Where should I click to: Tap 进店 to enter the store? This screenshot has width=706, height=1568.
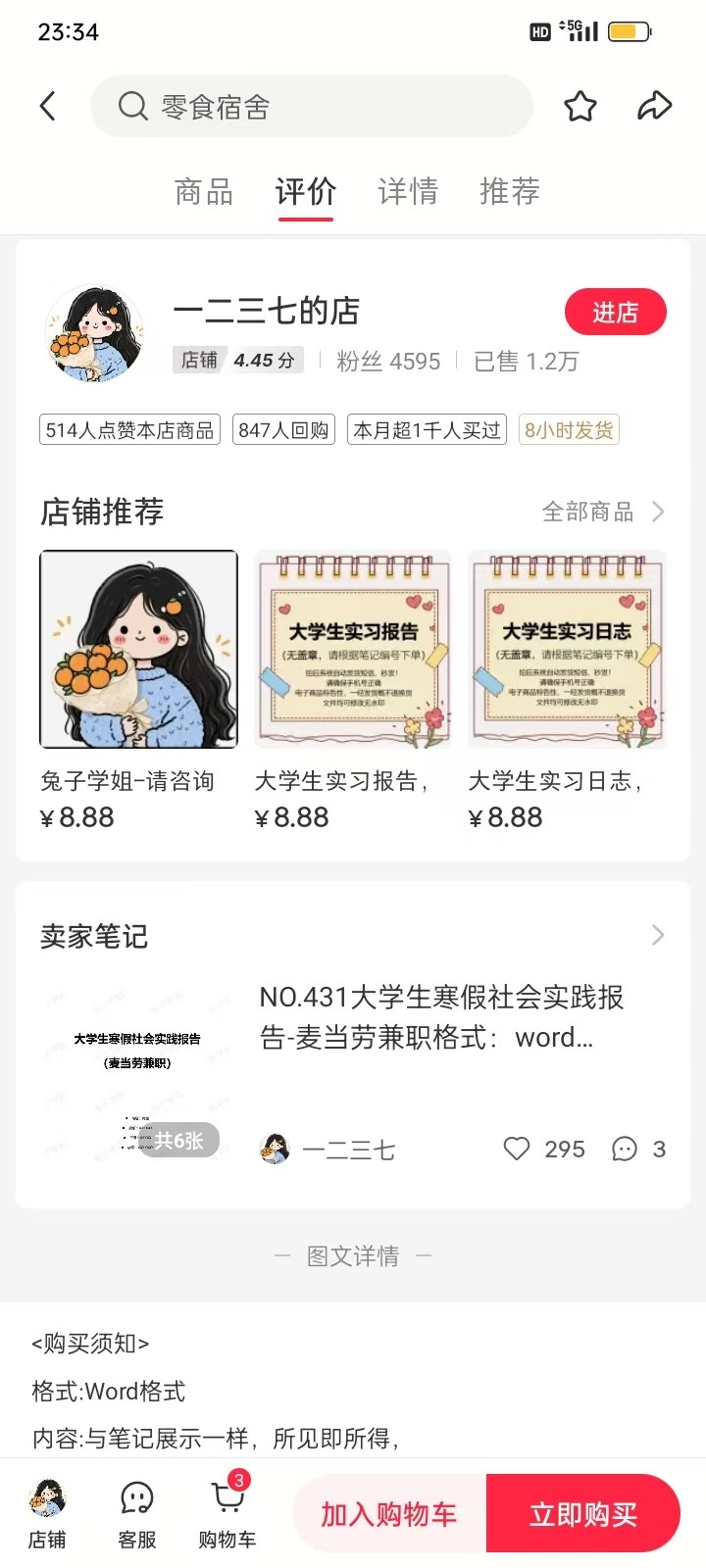(x=616, y=312)
